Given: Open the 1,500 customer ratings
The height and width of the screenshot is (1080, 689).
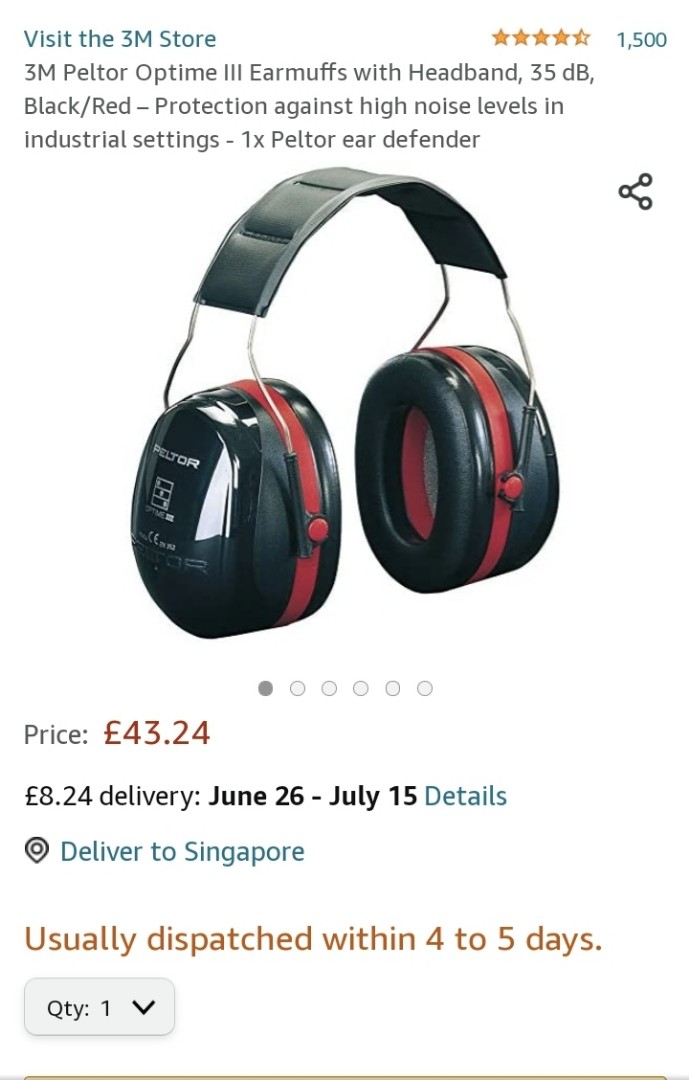Looking at the screenshot, I should 641,39.
